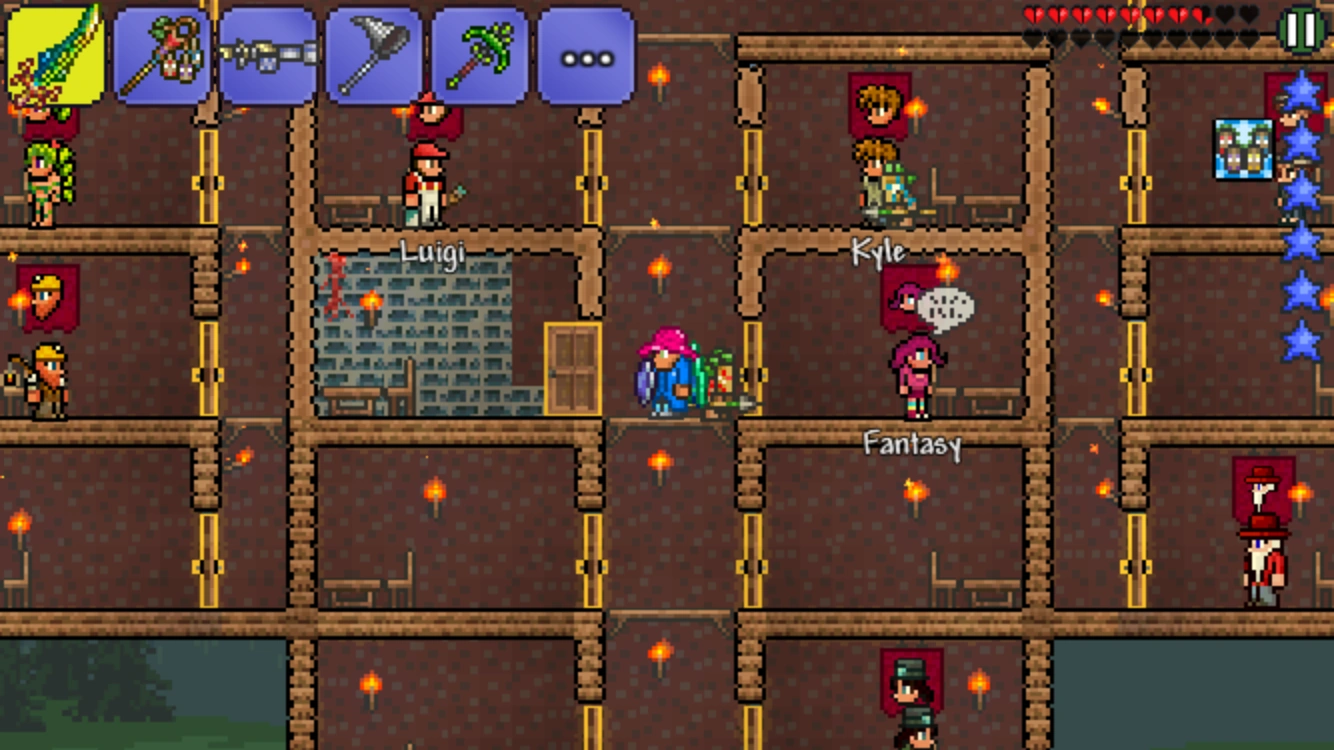Image resolution: width=1334 pixels, height=750 pixels.
Task: Talk to the NPC named Fantasy
Action: (916, 376)
